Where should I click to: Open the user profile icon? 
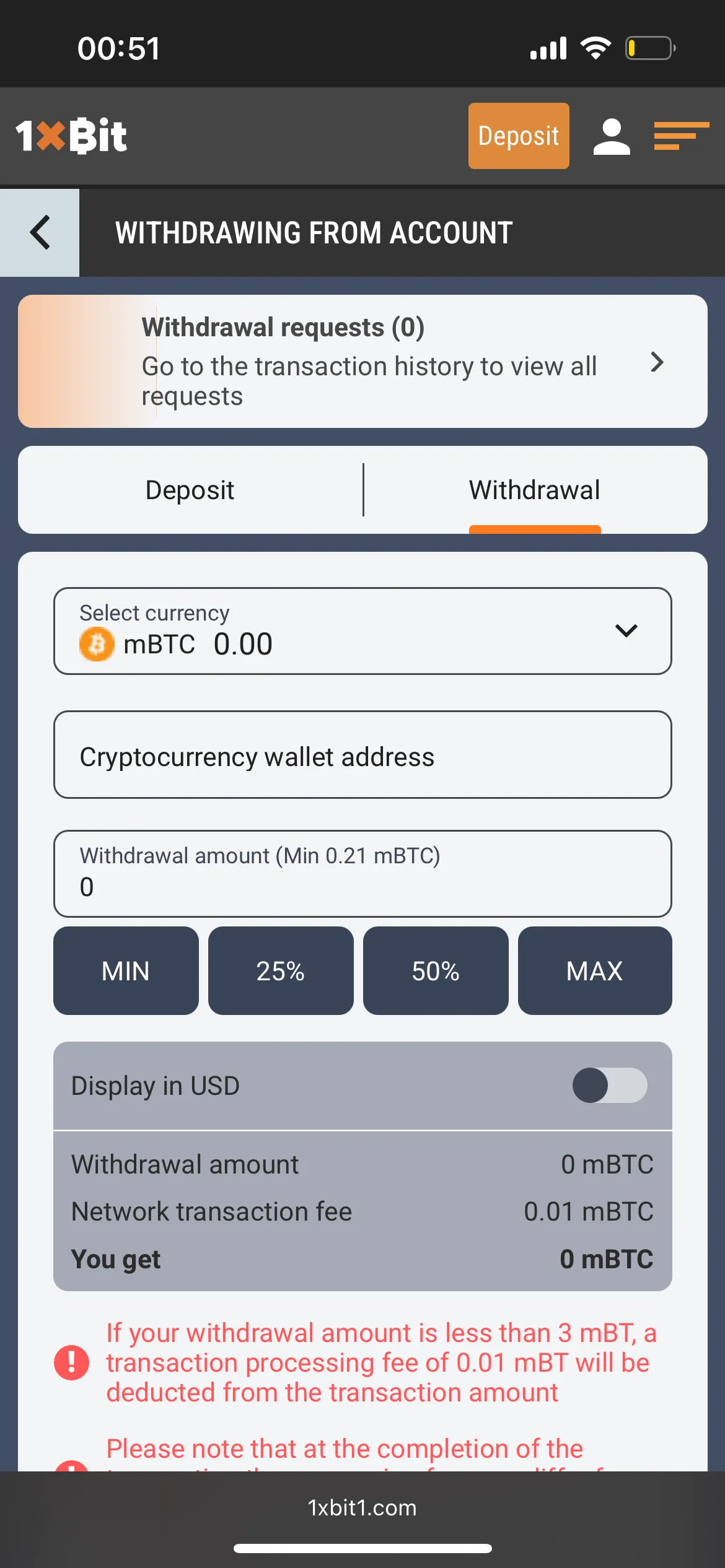pyautogui.click(x=611, y=136)
